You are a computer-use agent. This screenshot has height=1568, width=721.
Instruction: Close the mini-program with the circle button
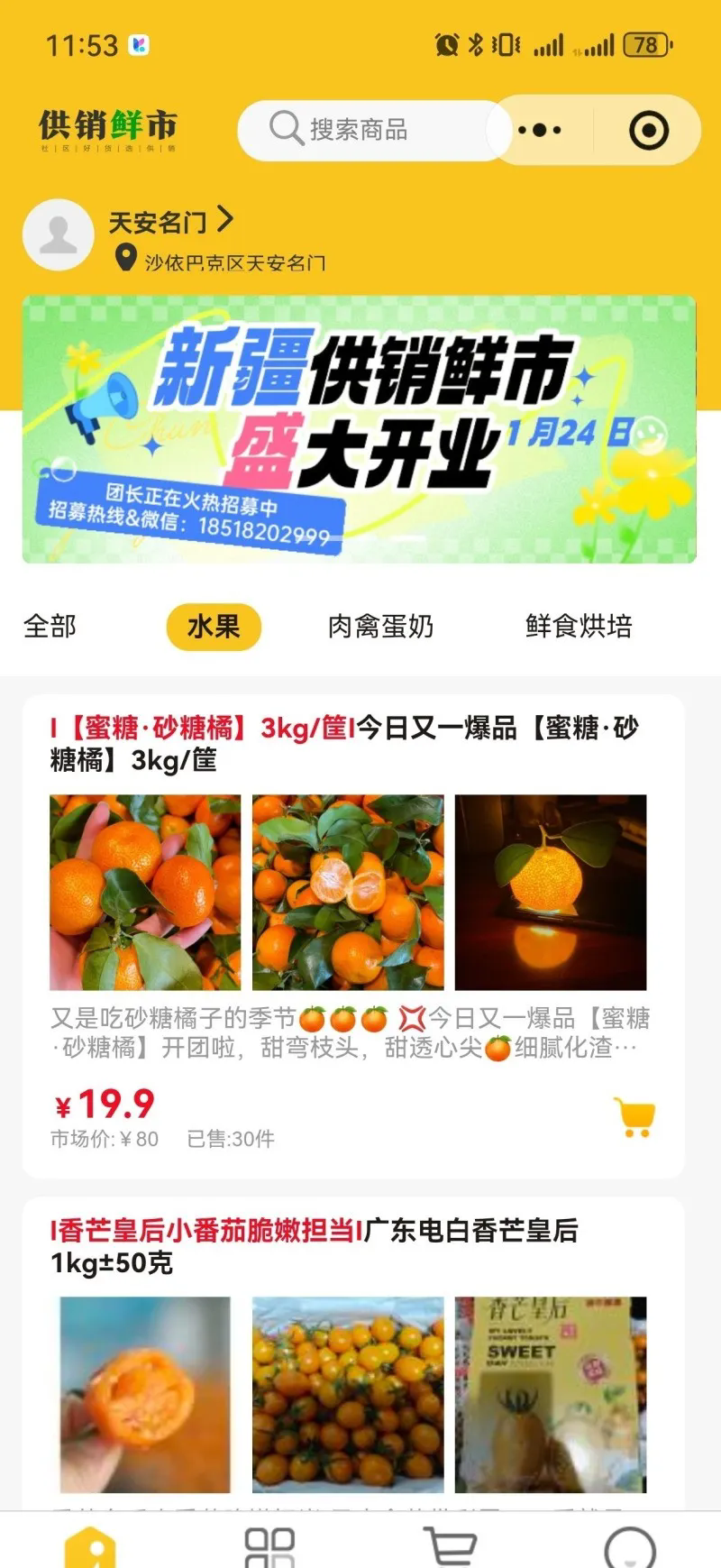tap(648, 131)
